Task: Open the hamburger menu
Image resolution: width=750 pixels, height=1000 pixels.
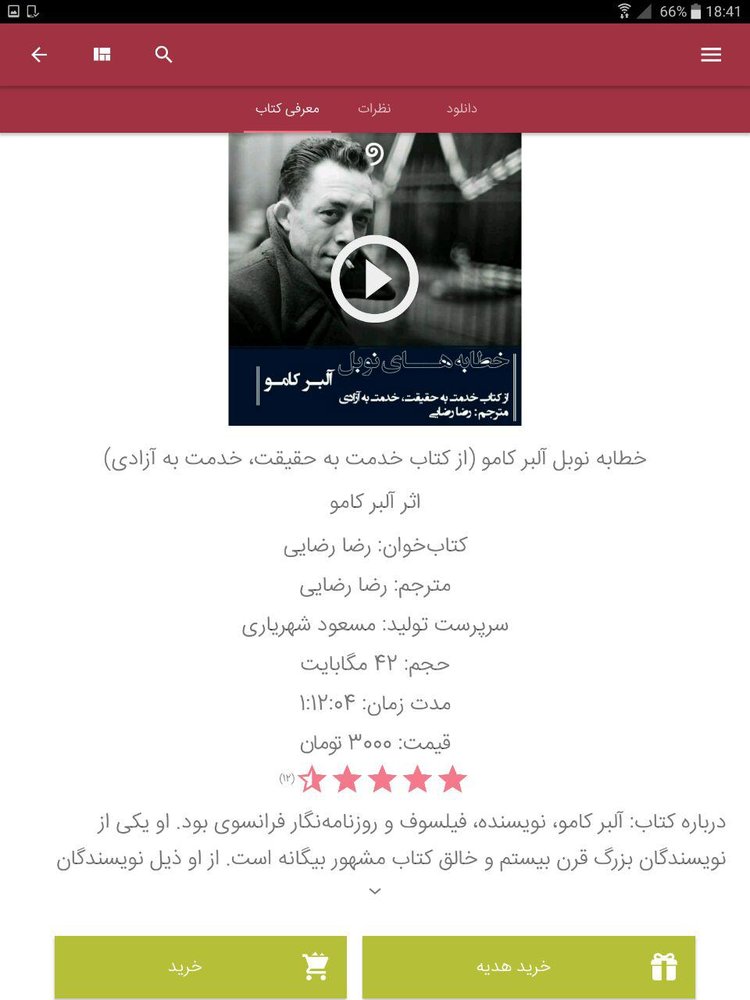Action: click(x=711, y=55)
